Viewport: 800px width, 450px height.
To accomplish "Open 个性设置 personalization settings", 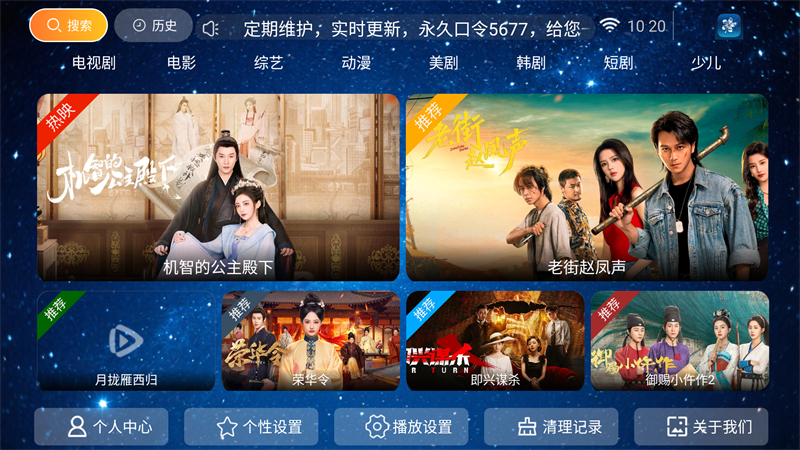I will tap(251, 427).
